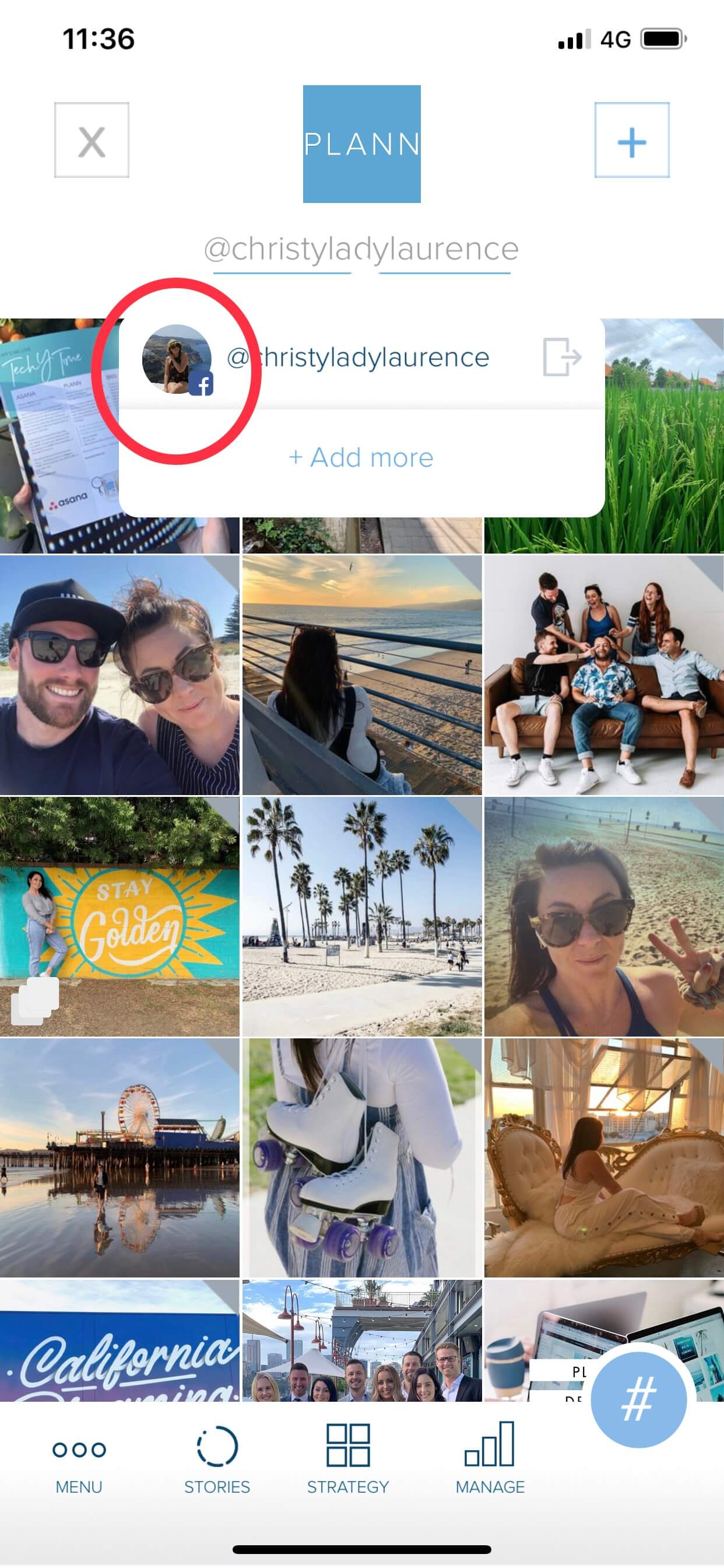Screen dimensions: 724x1568
Task: Go to the Strategy tab
Action: pyautogui.click(x=348, y=1461)
